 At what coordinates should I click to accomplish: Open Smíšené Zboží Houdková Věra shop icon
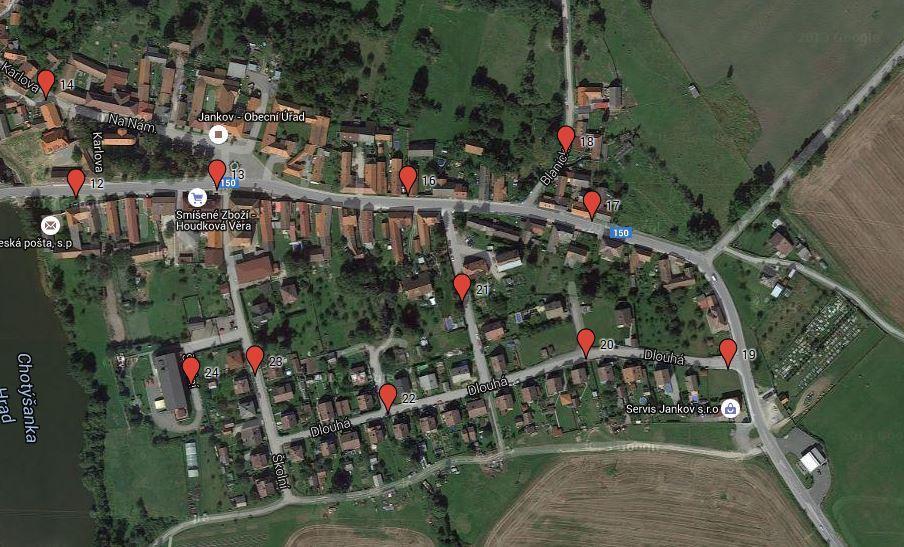pyautogui.click(x=197, y=197)
